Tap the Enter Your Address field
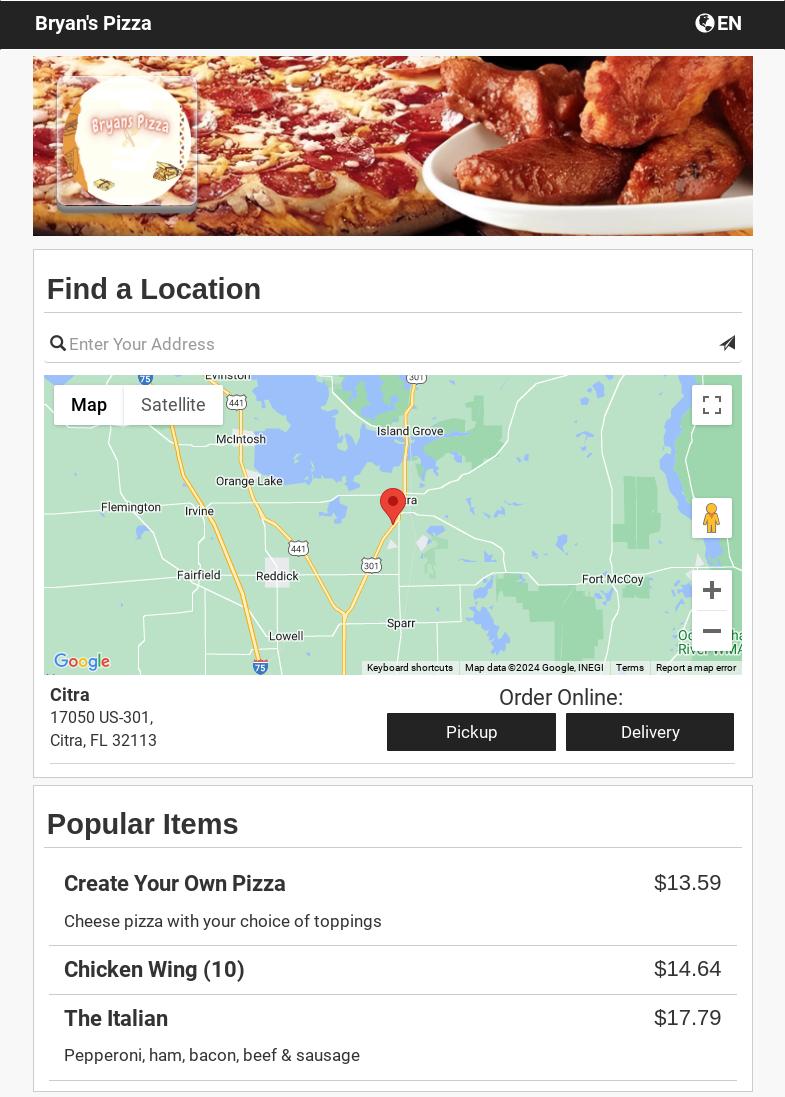785x1097 pixels. (x=390, y=344)
